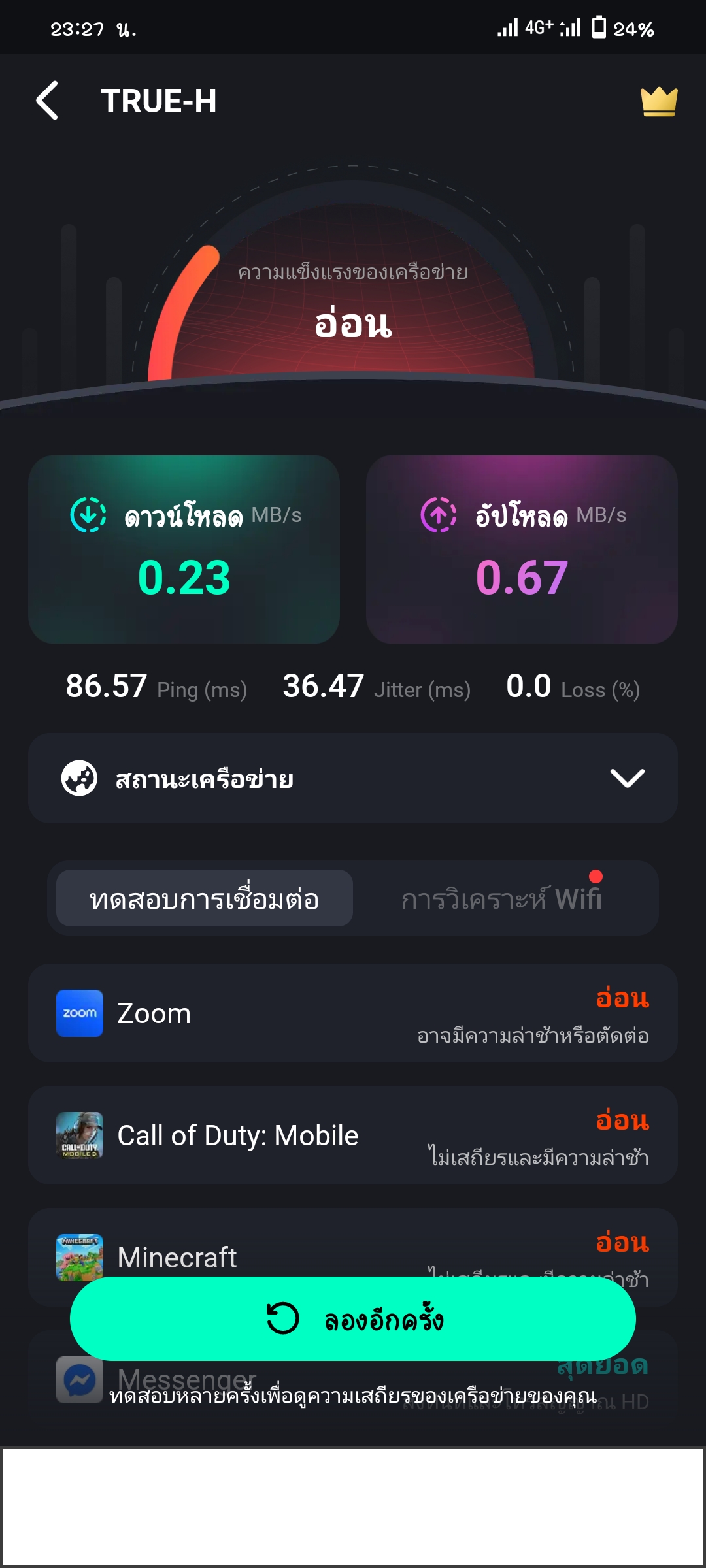
Task: Select the ทดสอบการเชื่อมต่อ tab
Action: point(205,898)
